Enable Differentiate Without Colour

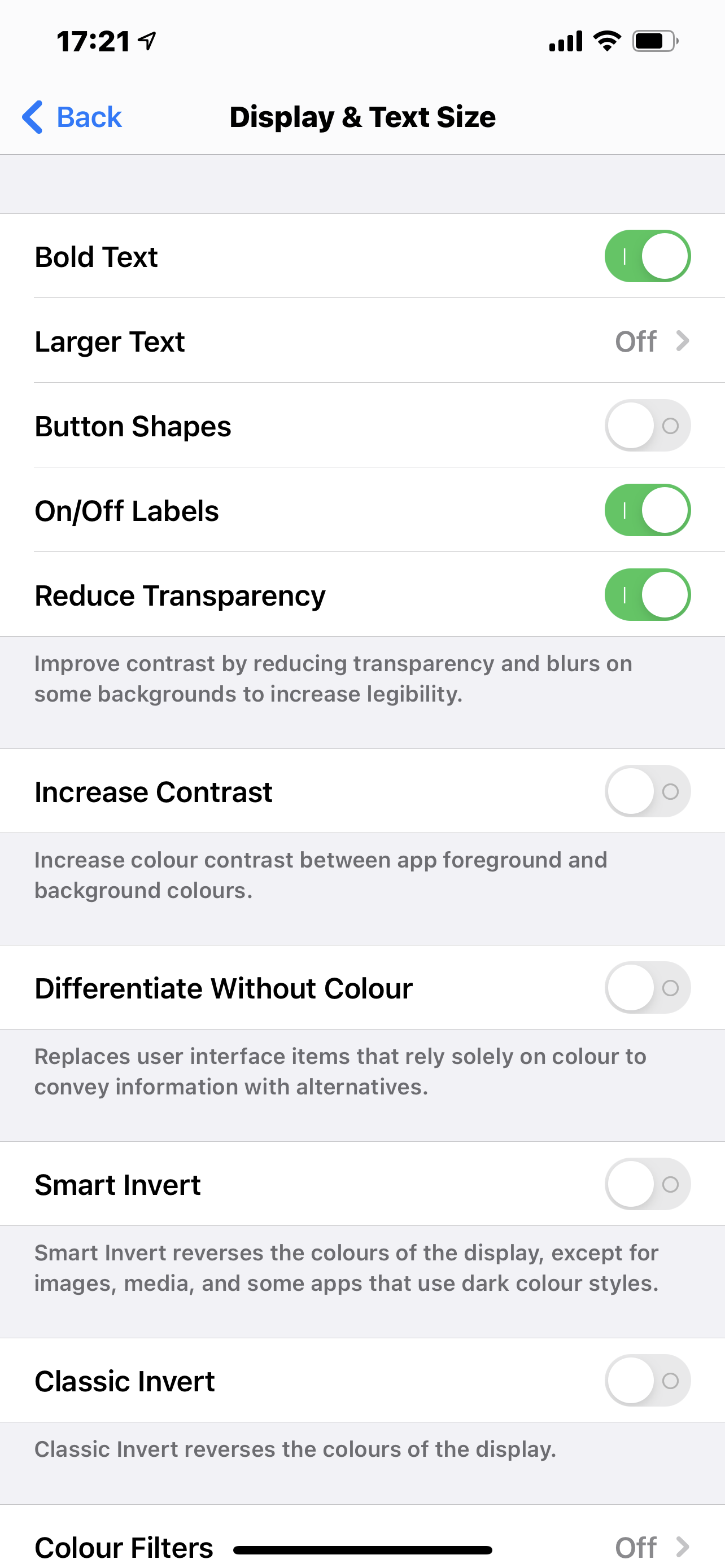(647, 988)
